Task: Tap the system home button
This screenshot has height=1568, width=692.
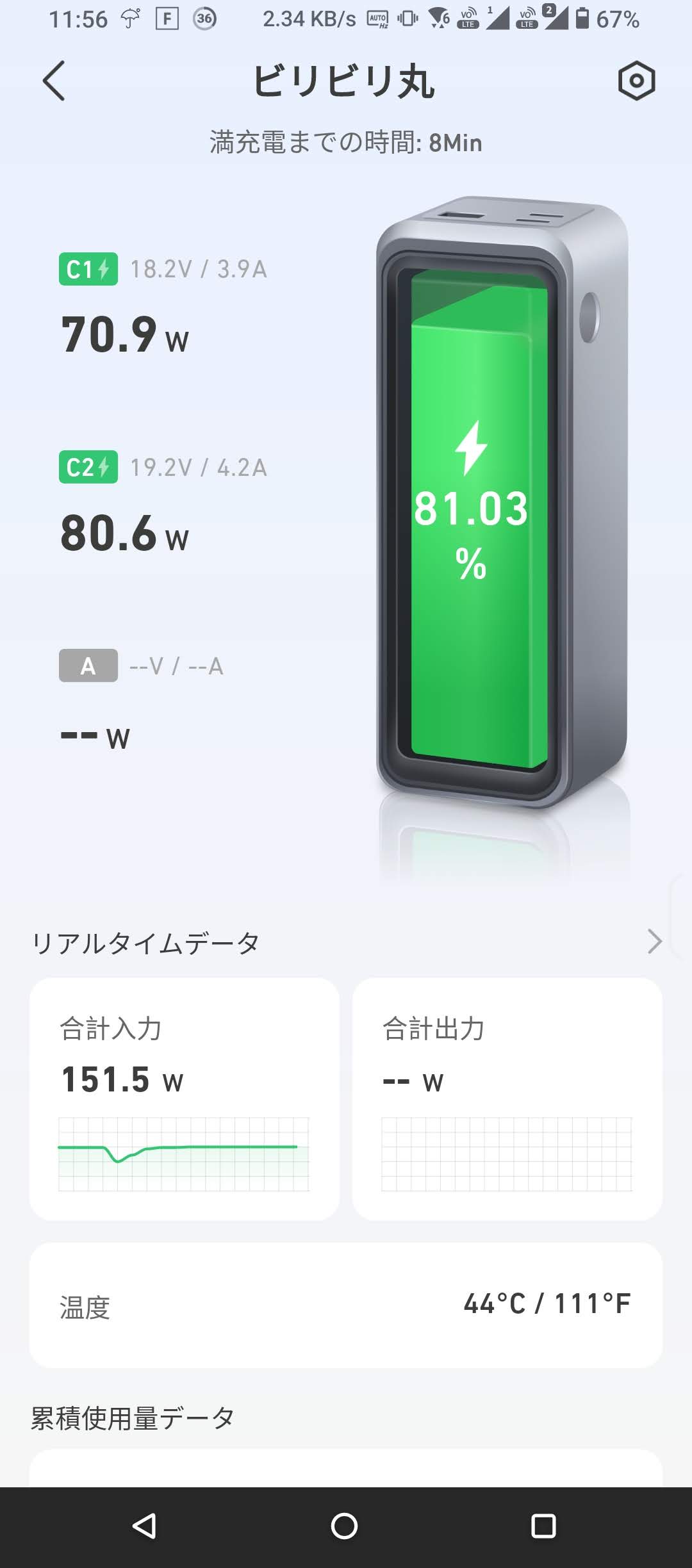Action: (x=344, y=1526)
